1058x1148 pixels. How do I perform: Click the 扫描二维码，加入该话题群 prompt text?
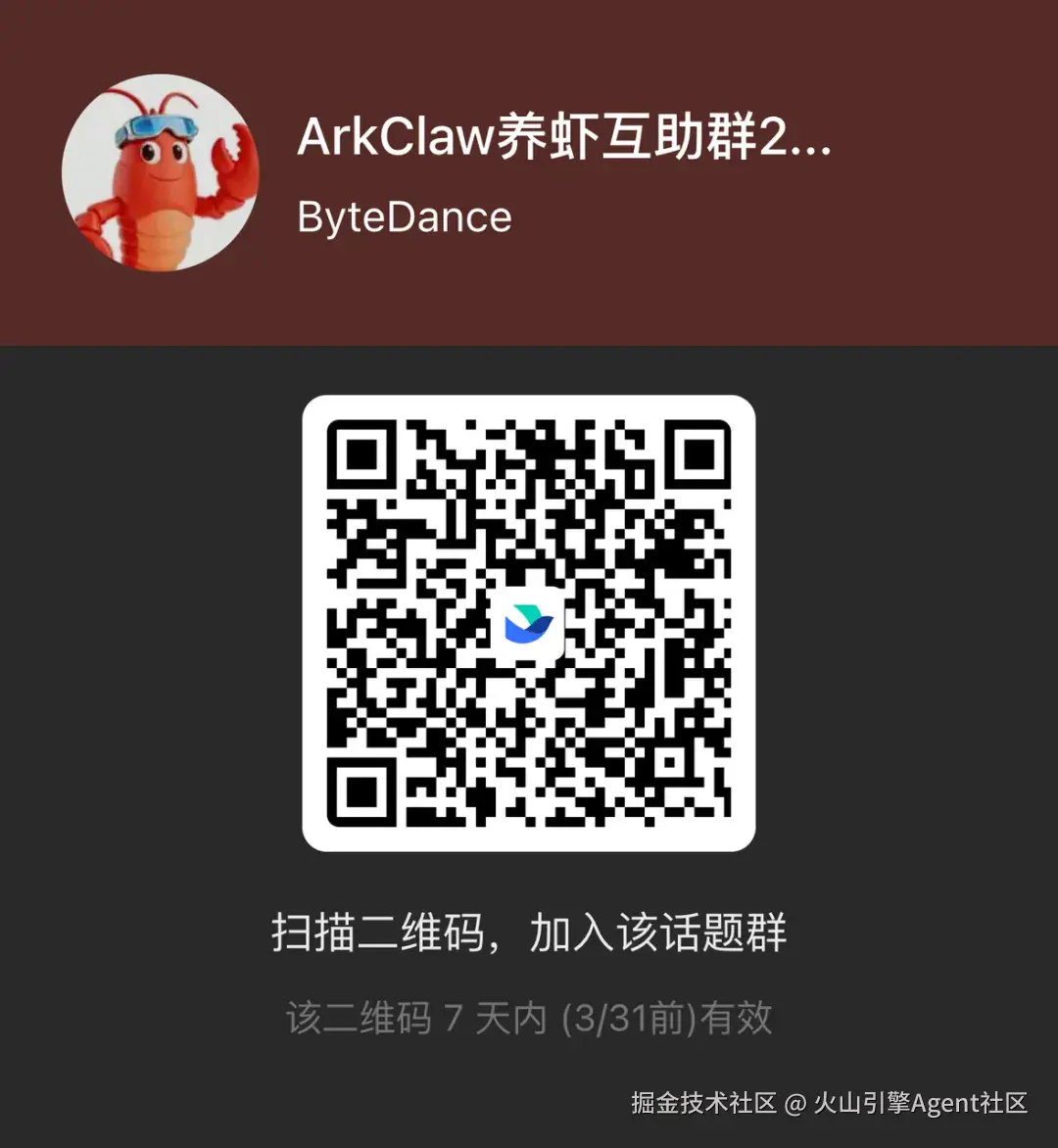click(529, 933)
